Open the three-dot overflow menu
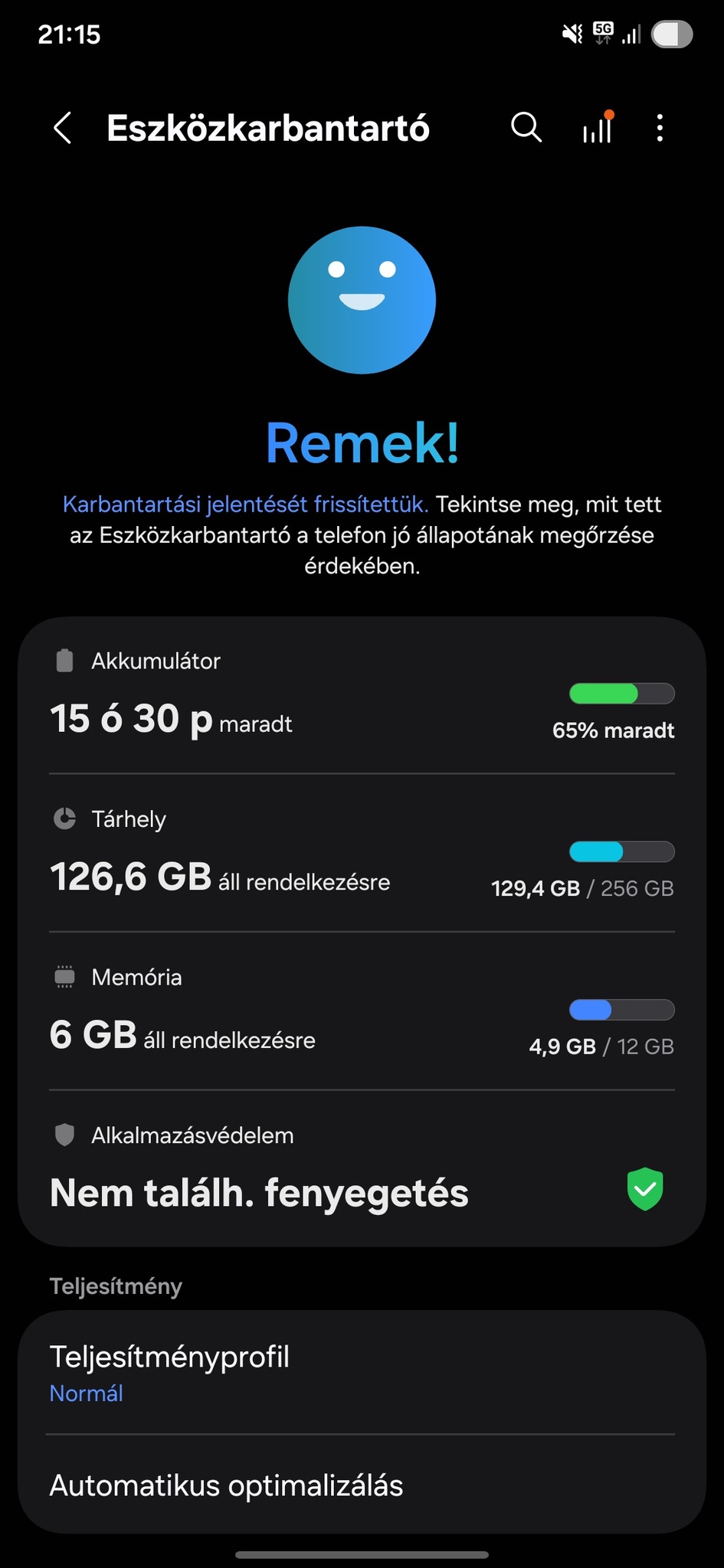 coord(660,128)
